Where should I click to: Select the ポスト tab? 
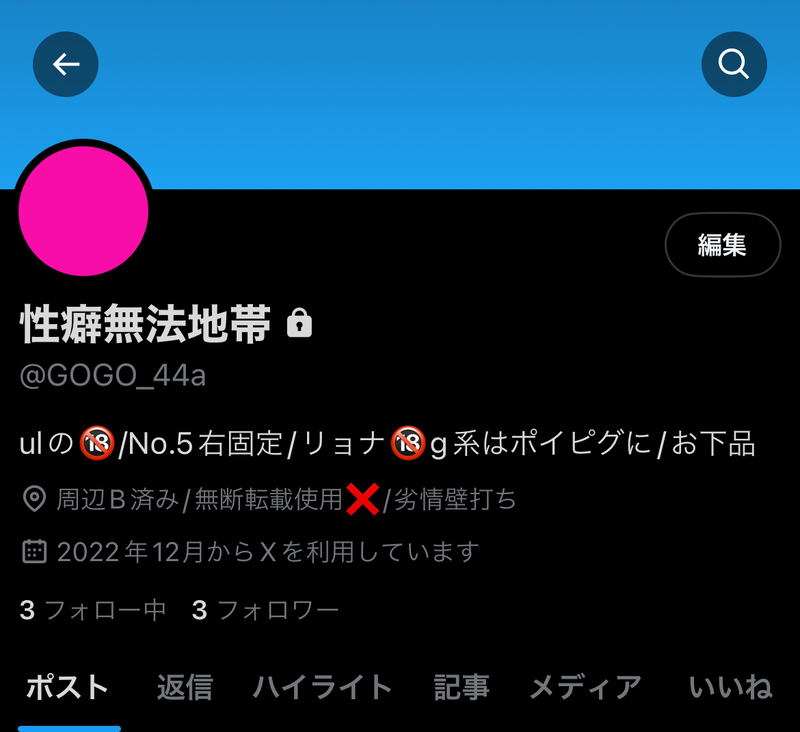tap(68, 688)
